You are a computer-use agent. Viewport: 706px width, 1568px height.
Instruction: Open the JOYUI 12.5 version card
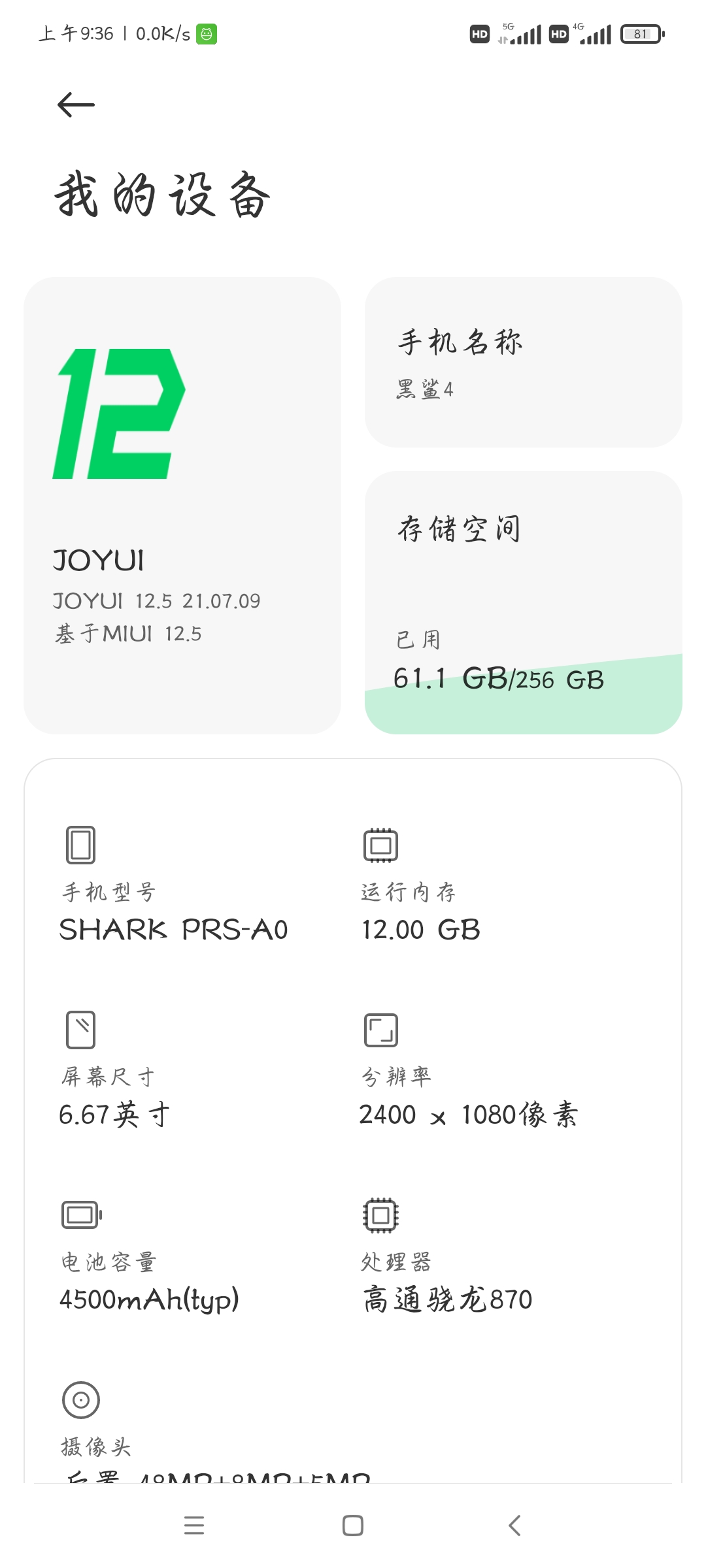coord(182,505)
